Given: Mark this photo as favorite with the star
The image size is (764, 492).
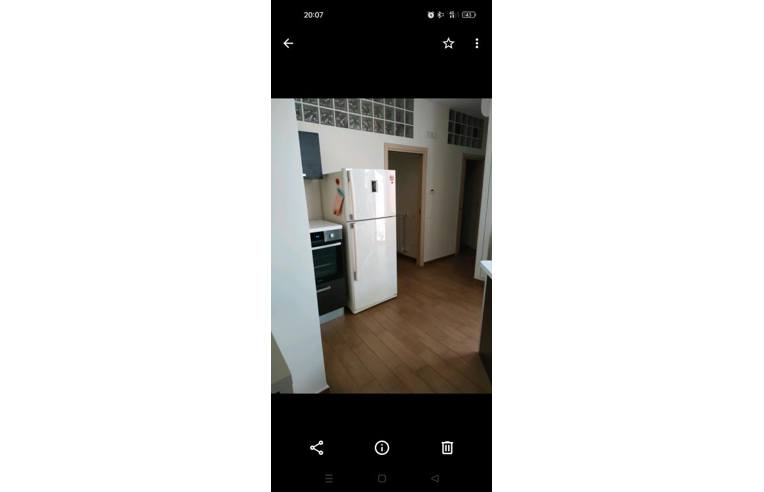Looking at the screenshot, I should [x=448, y=43].
